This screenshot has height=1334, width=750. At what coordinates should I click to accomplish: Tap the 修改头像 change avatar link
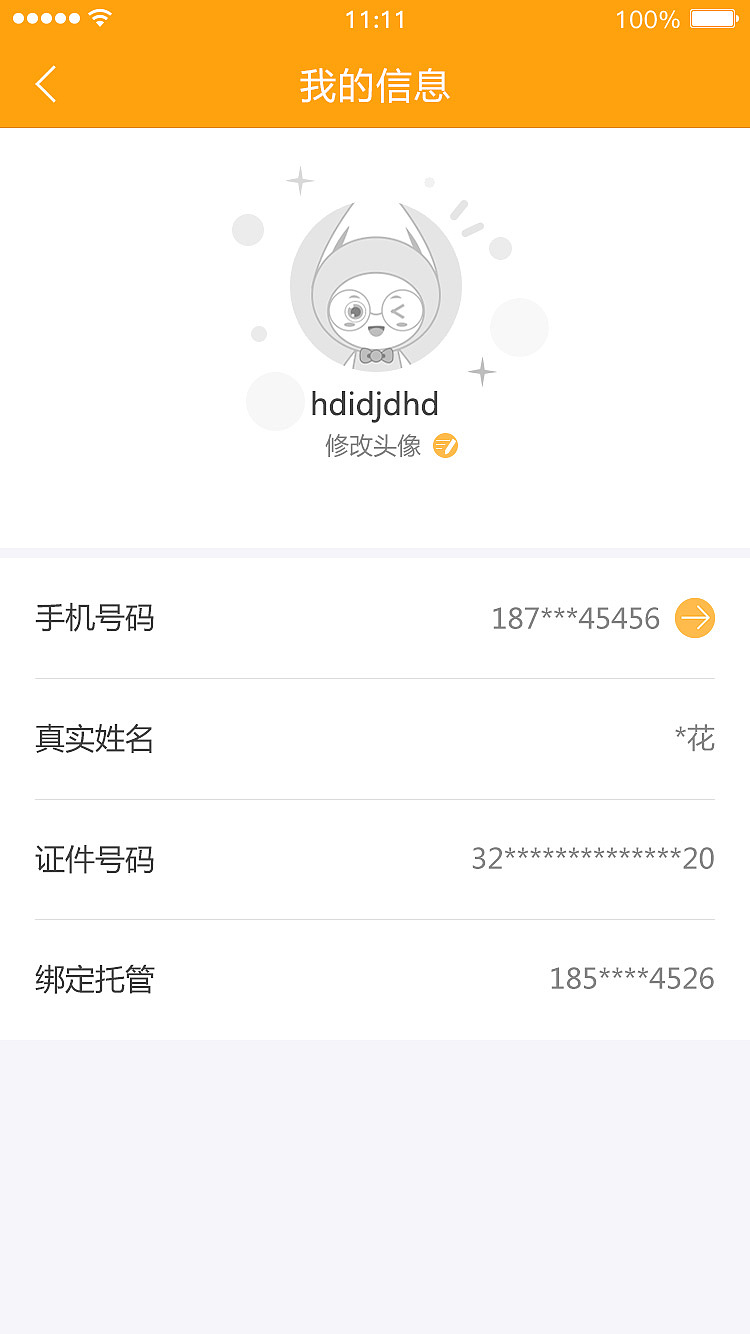(x=372, y=446)
